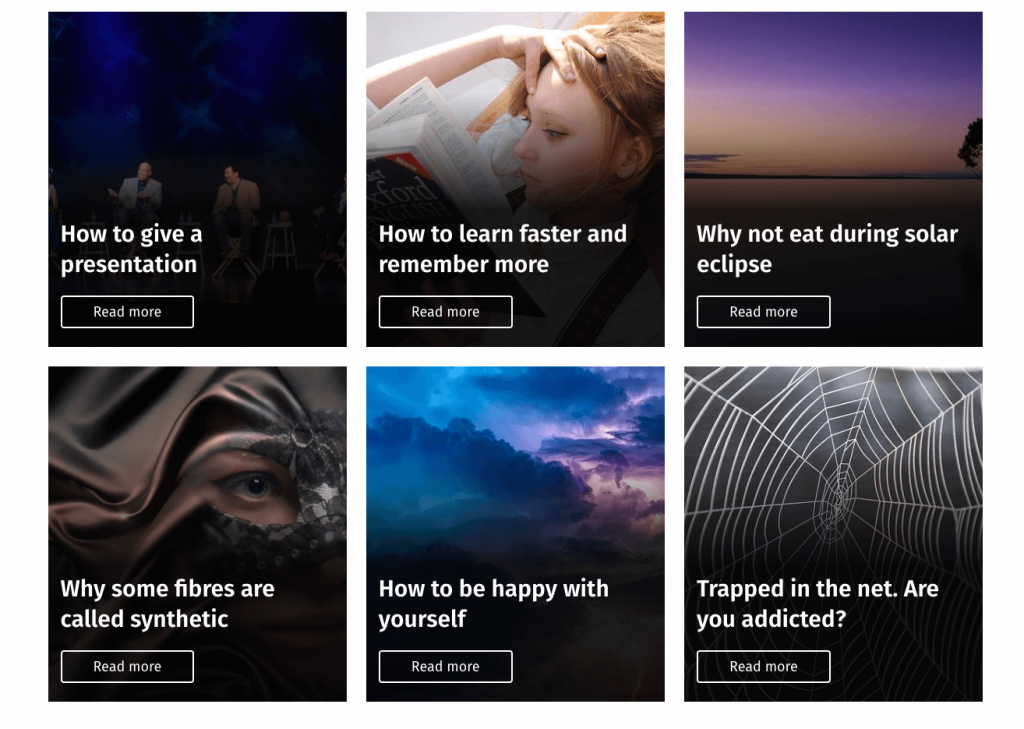Open Read more under How to be happy with yourself
The height and width of the screenshot is (729, 1024).
(x=445, y=667)
